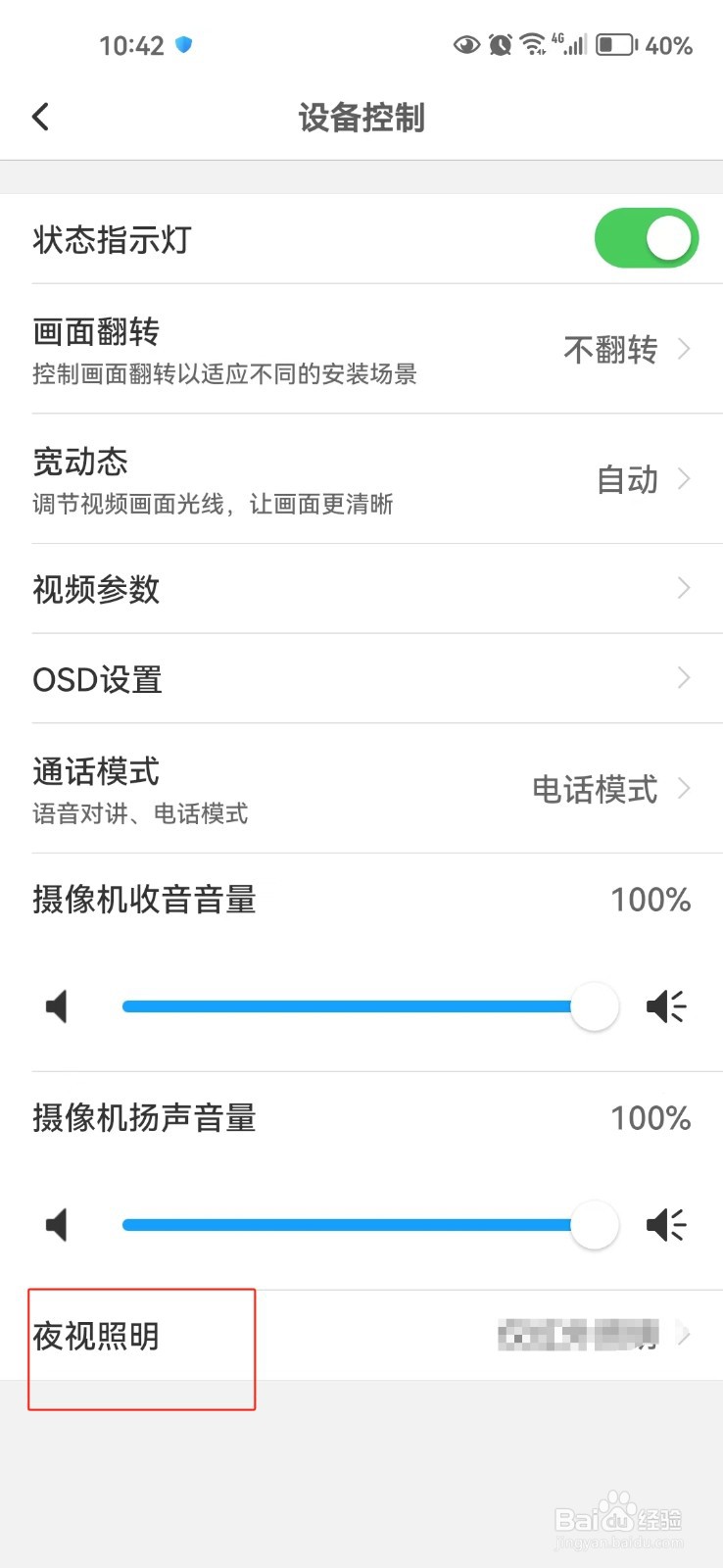The width and height of the screenshot is (723, 1568).
Task: Tap the blue shield icon next to time
Action: (181, 44)
